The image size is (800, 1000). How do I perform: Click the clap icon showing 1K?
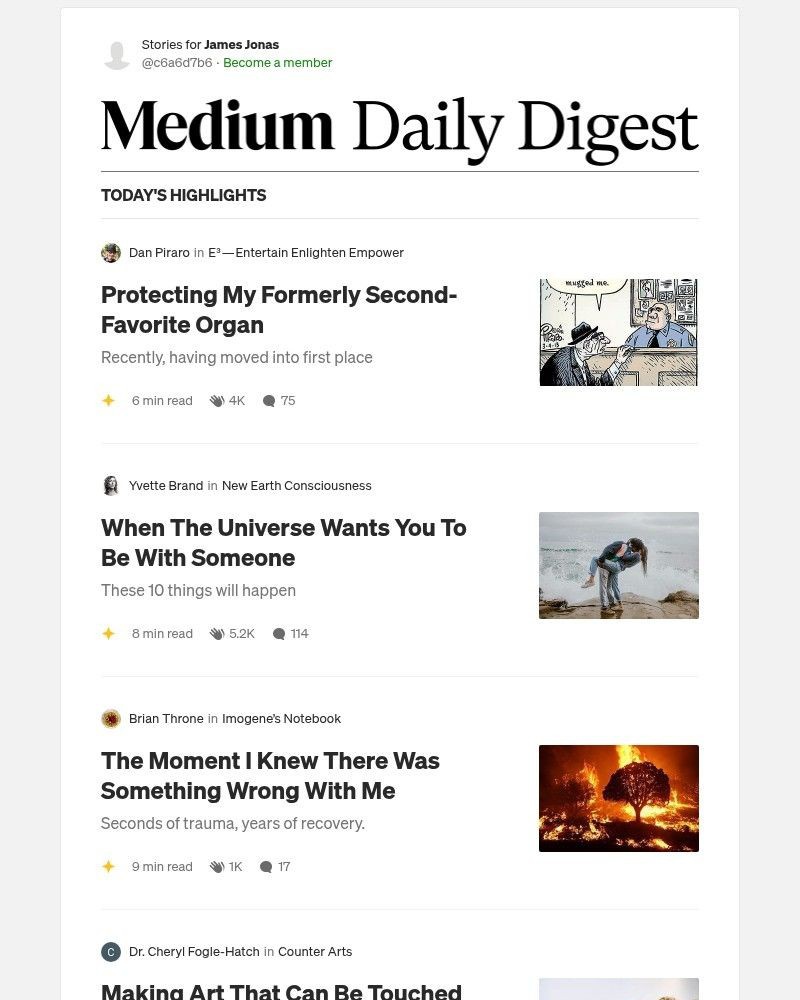point(218,866)
